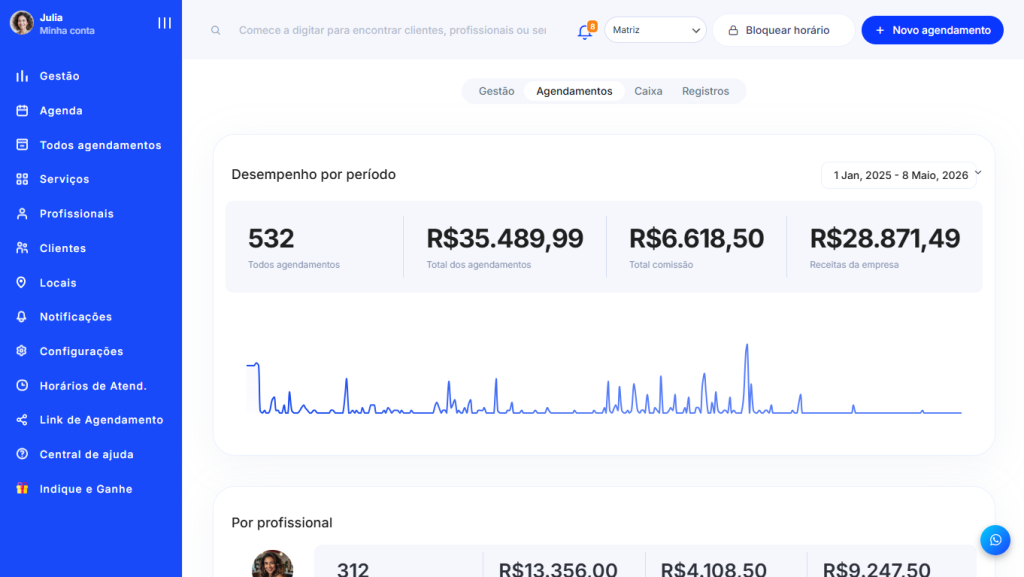Image resolution: width=1024 pixels, height=577 pixels.
Task: Collapse the sidebar menu
Action: [164, 23]
